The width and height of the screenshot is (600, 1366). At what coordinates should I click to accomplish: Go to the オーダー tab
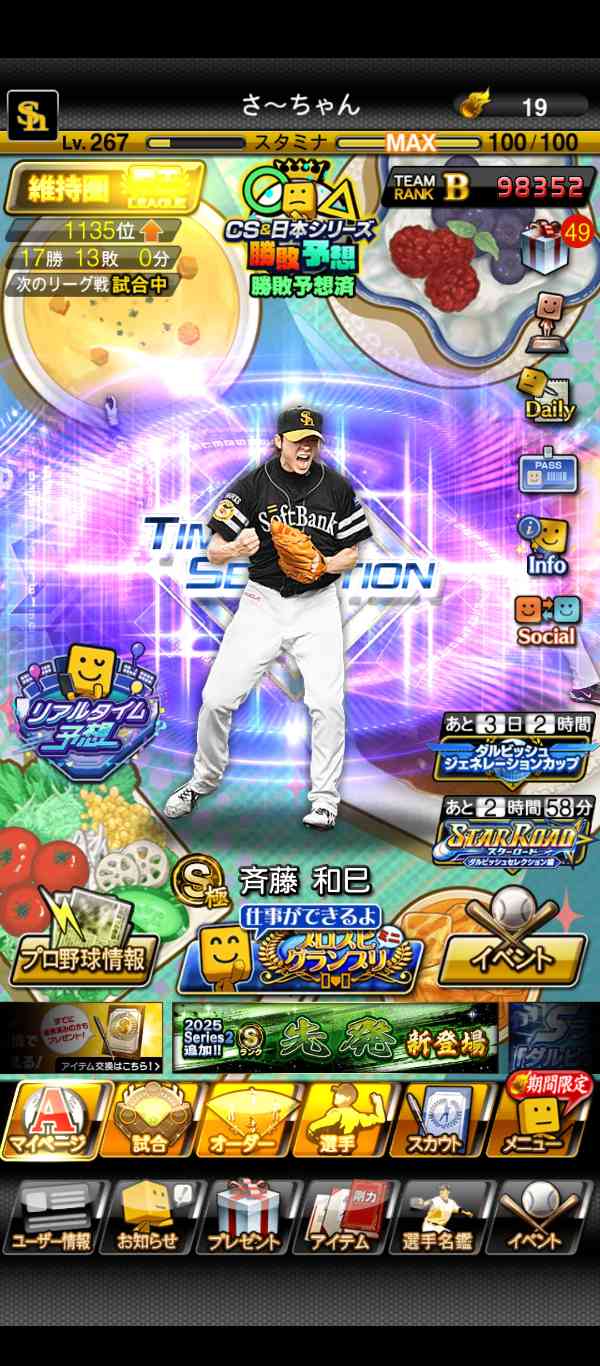pos(247,1120)
